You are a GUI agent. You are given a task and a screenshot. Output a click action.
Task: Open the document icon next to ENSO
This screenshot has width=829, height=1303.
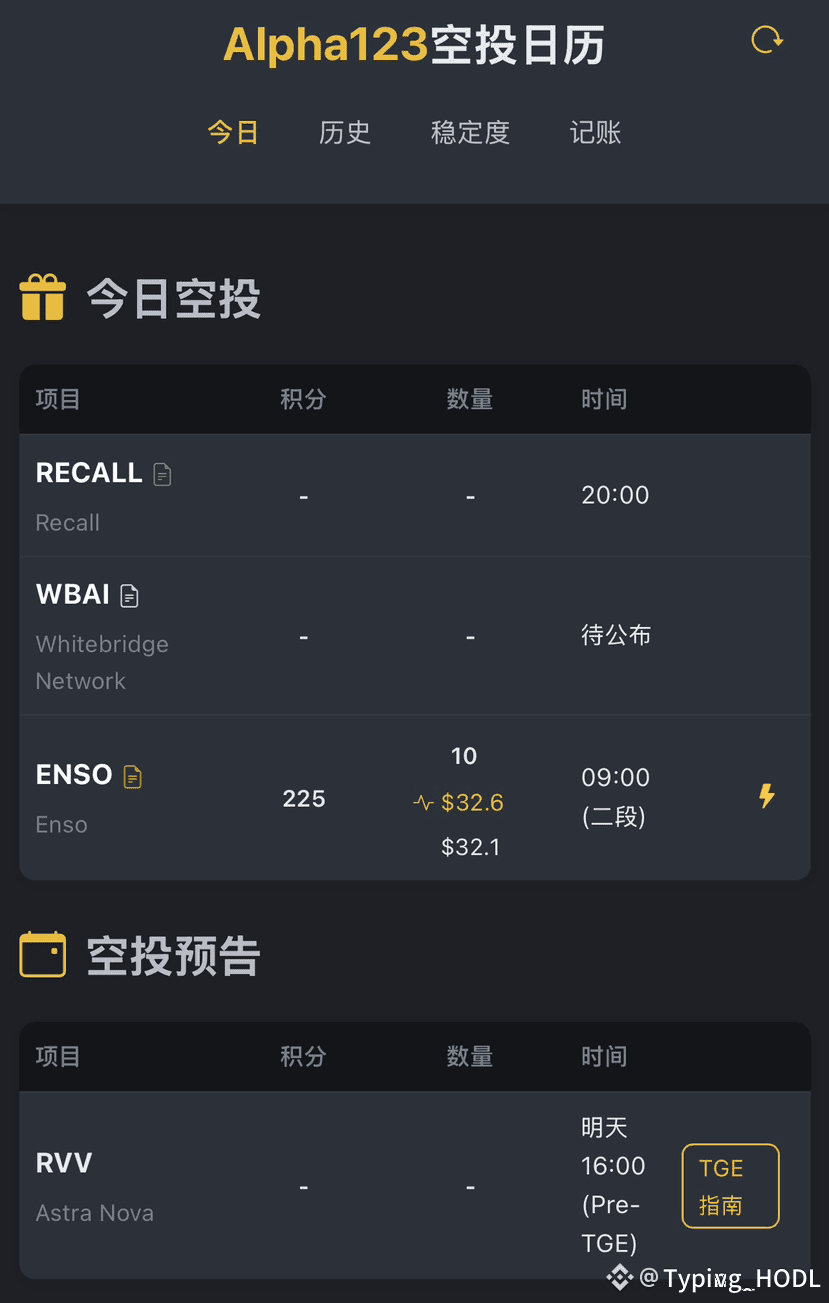(131, 775)
